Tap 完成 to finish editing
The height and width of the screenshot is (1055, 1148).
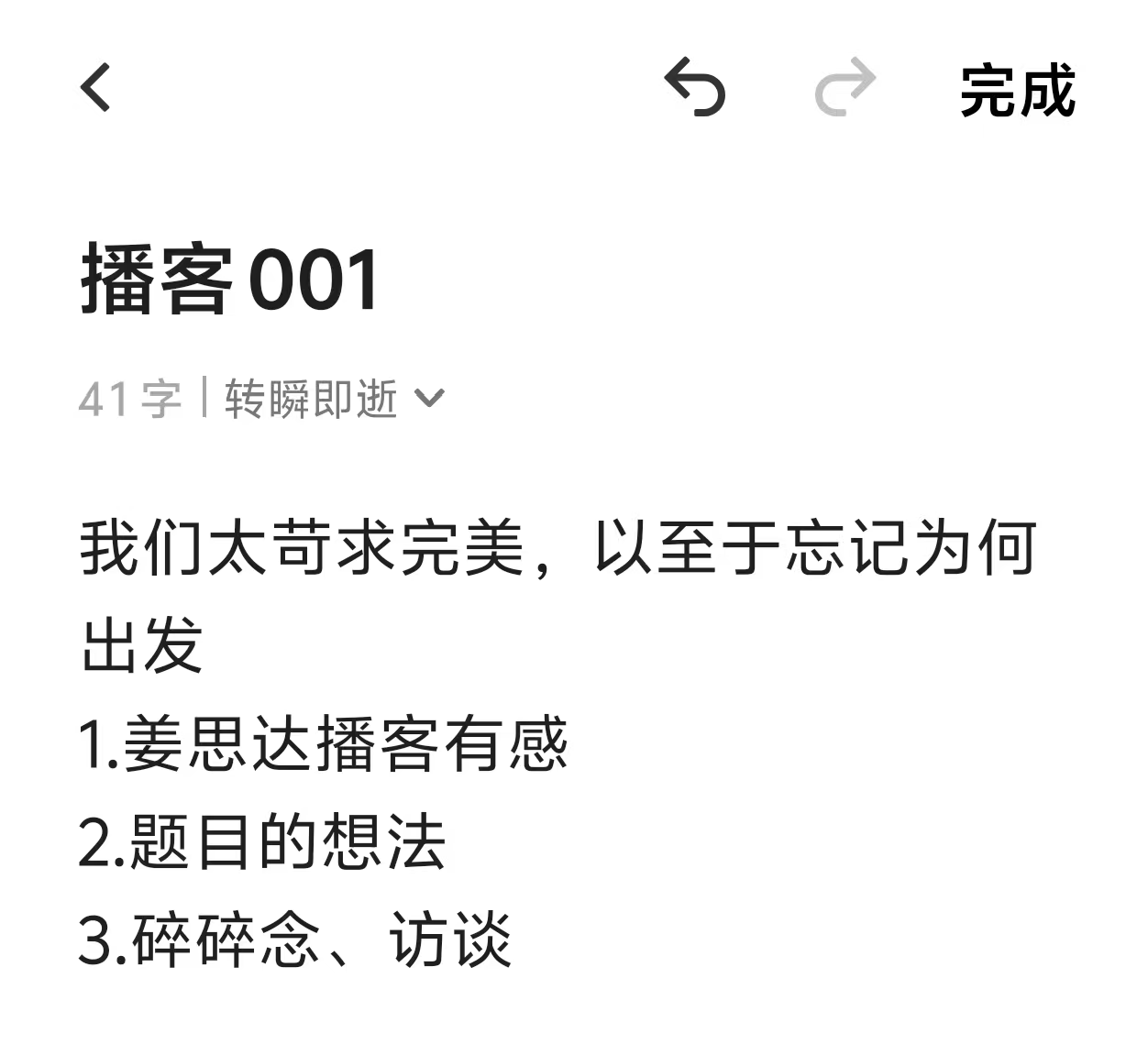pyautogui.click(x=1017, y=91)
